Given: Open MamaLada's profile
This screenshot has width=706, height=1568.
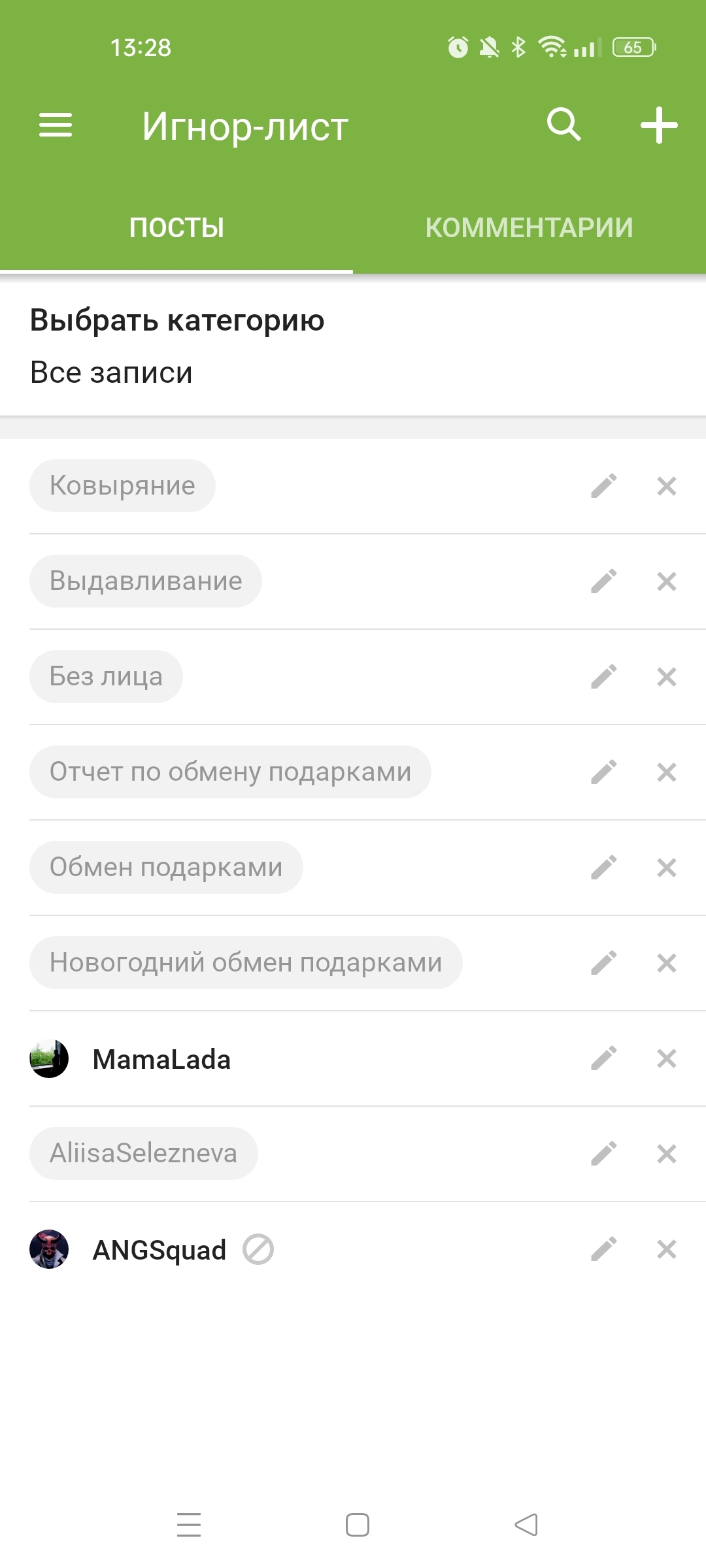Looking at the screenshot, I should tap(161, 1059).
